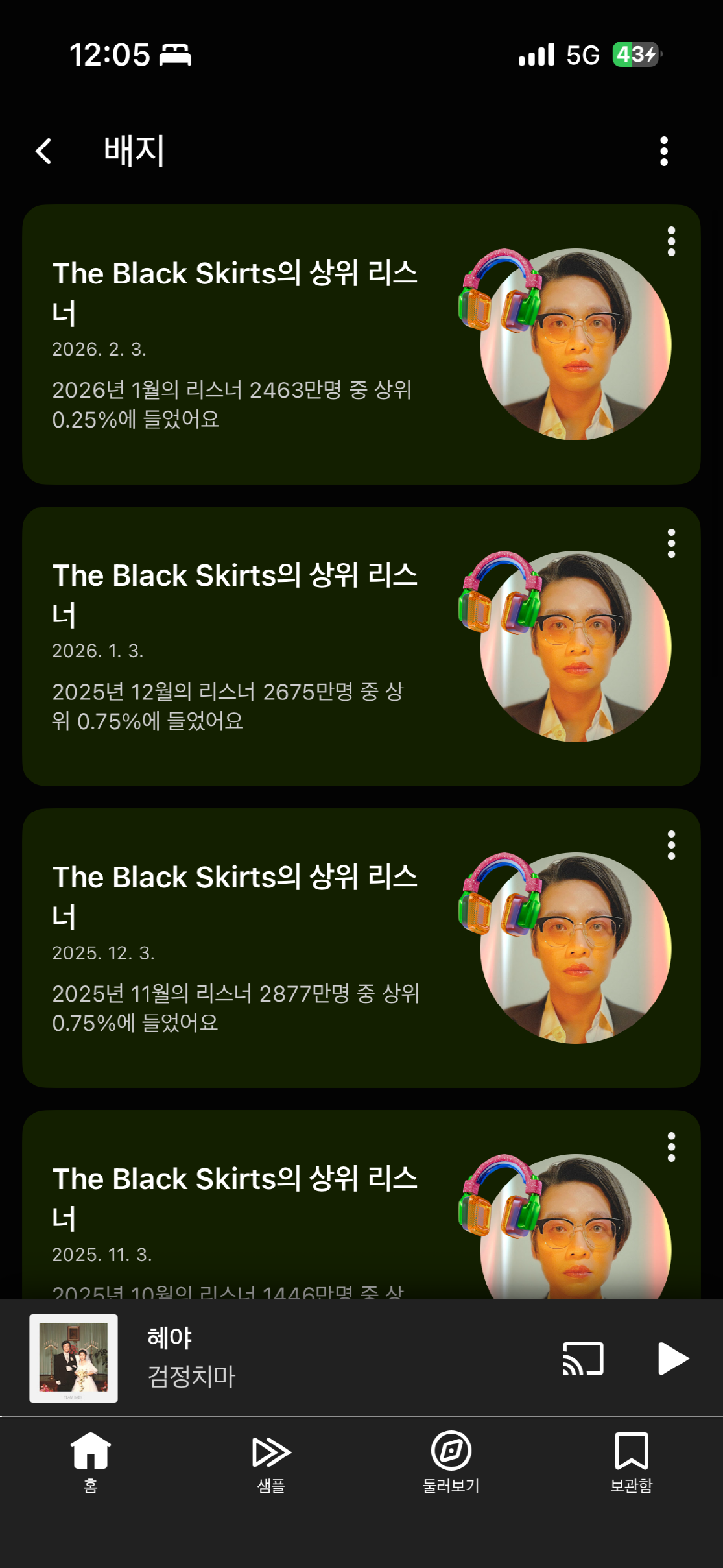Screen dimensions: 723x1568
Task: Open the overflow menu in the top bar
Action: [x=663, y=151]
